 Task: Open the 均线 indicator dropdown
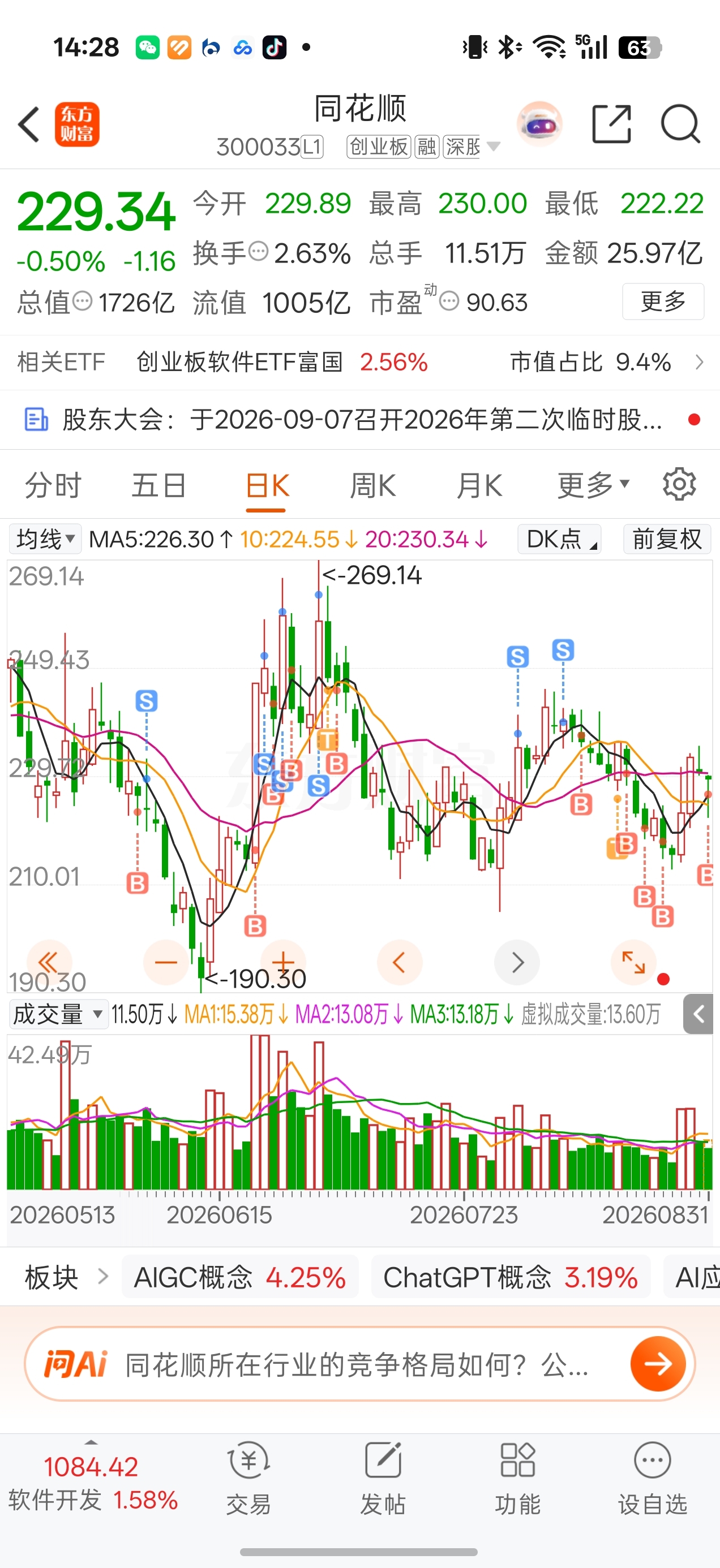(x=45, y=539)
